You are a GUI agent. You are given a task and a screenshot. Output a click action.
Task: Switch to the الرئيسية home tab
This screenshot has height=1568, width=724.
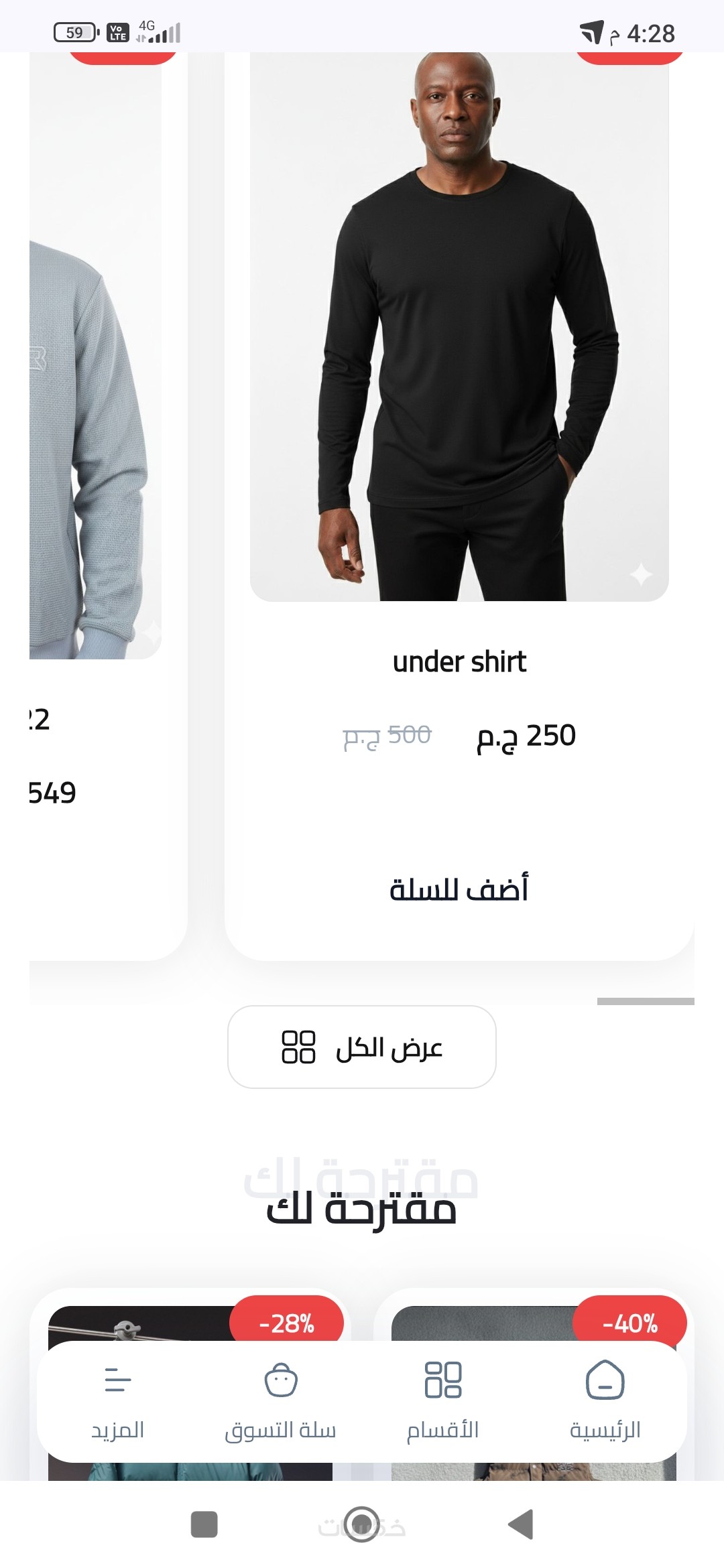click(x=605, y=1400)
